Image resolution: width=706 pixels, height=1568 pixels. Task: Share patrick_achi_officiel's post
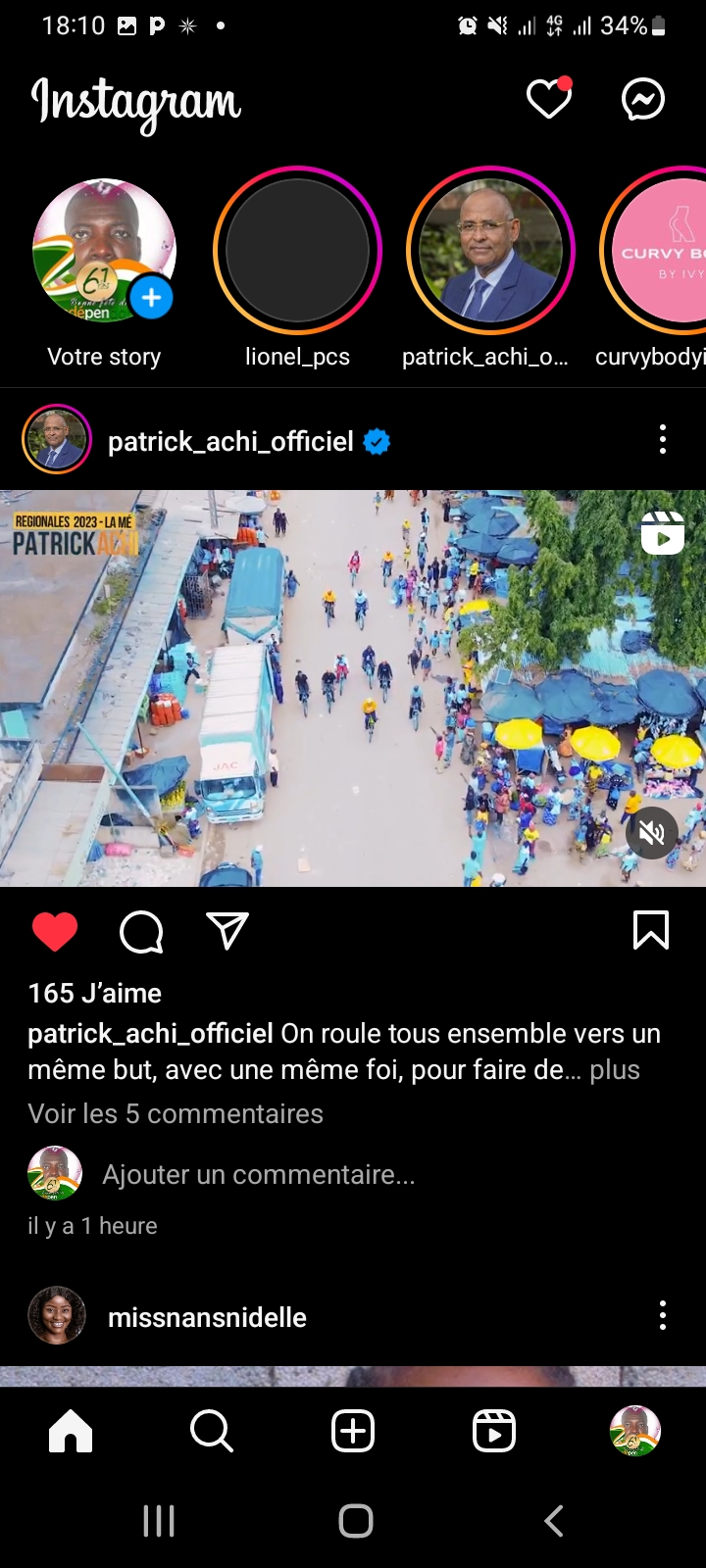[227, 931]
